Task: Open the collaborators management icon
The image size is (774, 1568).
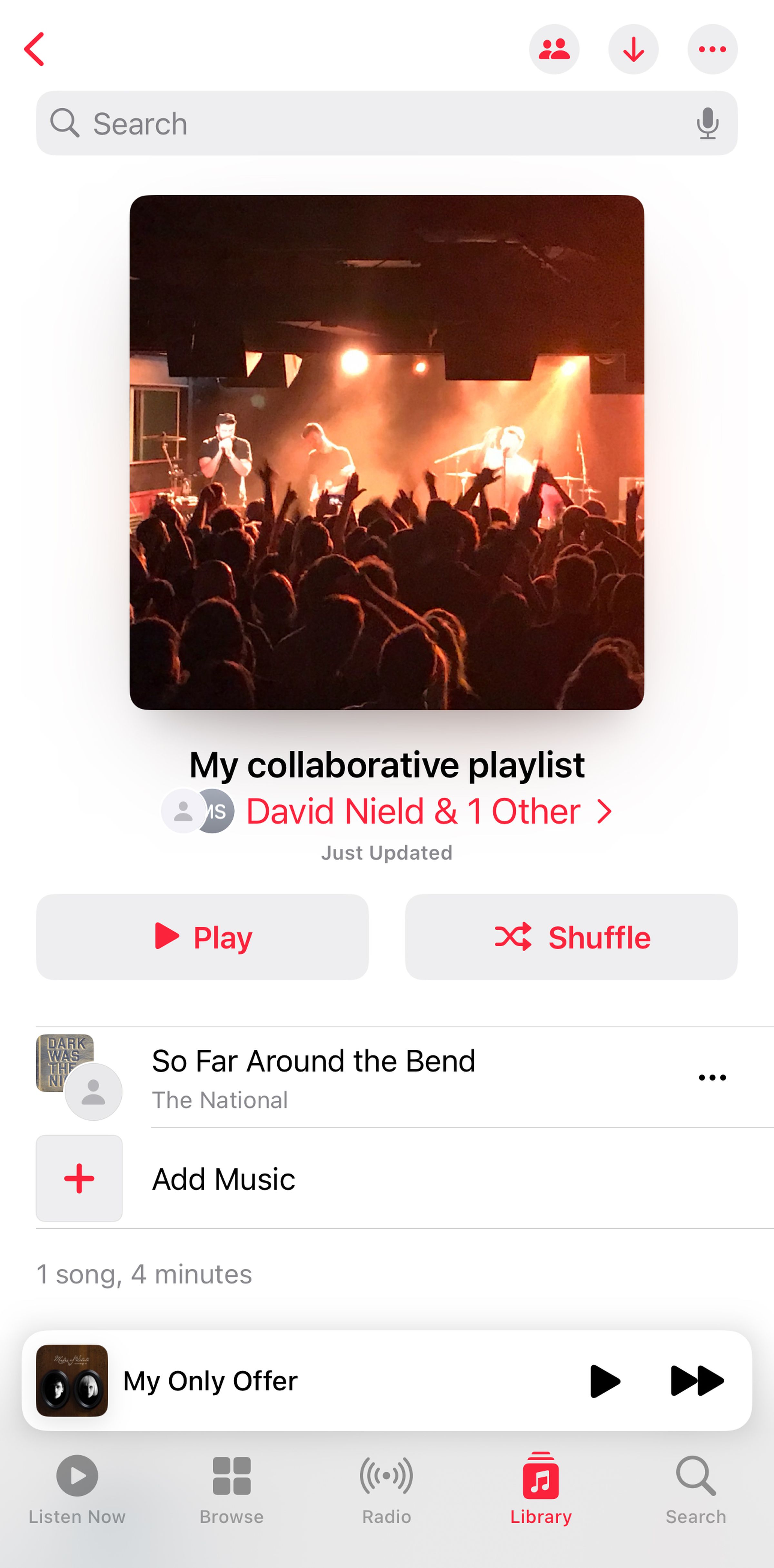Action: (555, 49)
